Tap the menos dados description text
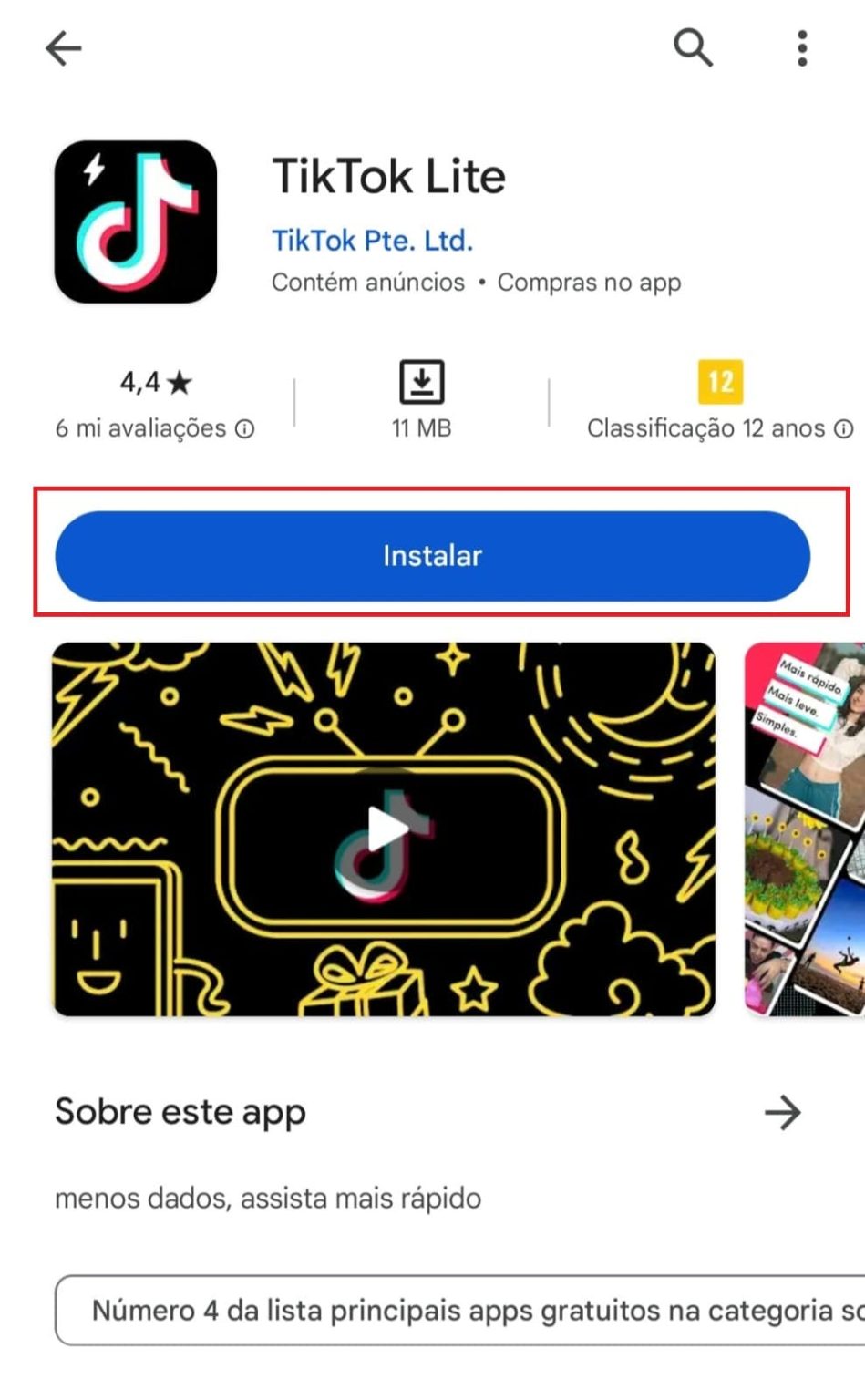The image size is (865, 1400). [268, 1199]
